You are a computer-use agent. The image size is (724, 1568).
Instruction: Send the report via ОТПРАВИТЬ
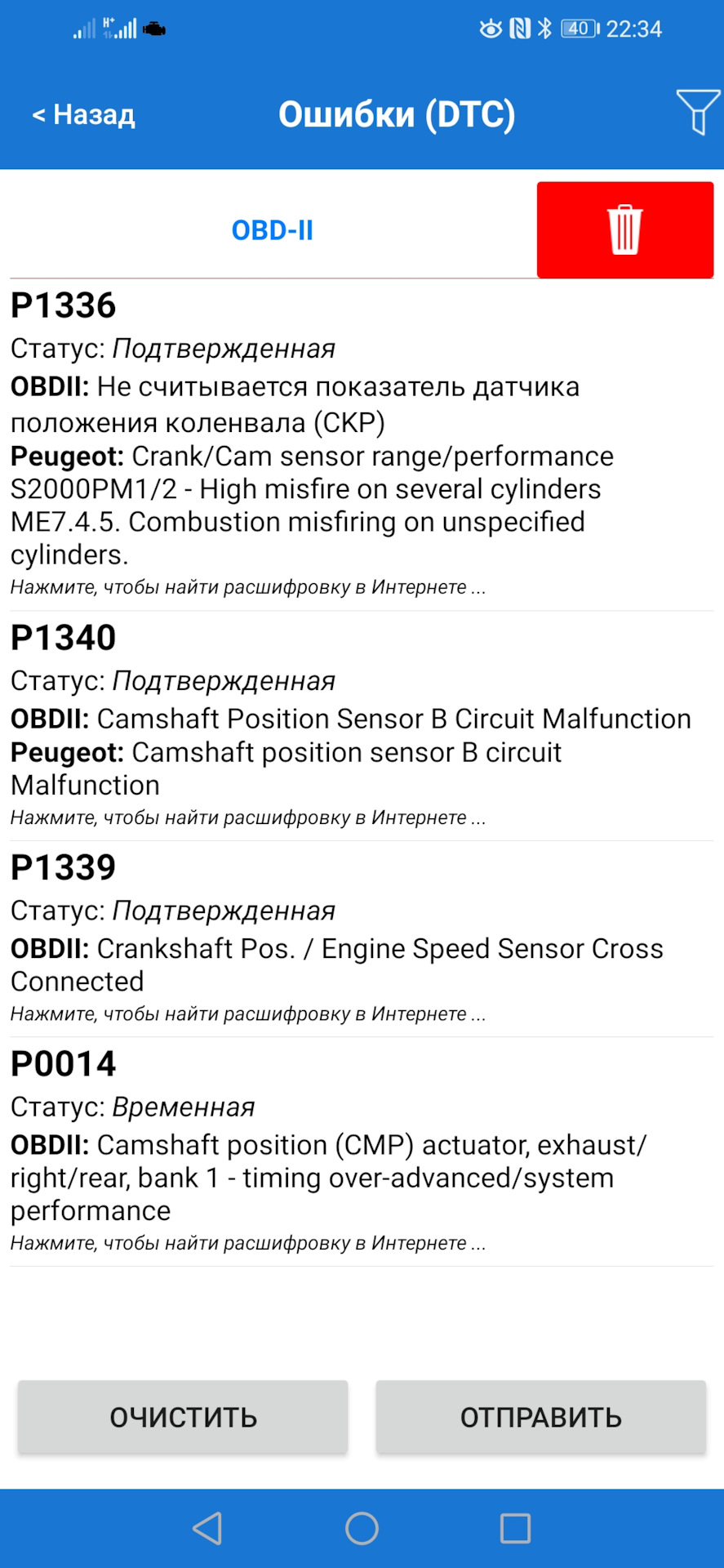(540, 1418)
